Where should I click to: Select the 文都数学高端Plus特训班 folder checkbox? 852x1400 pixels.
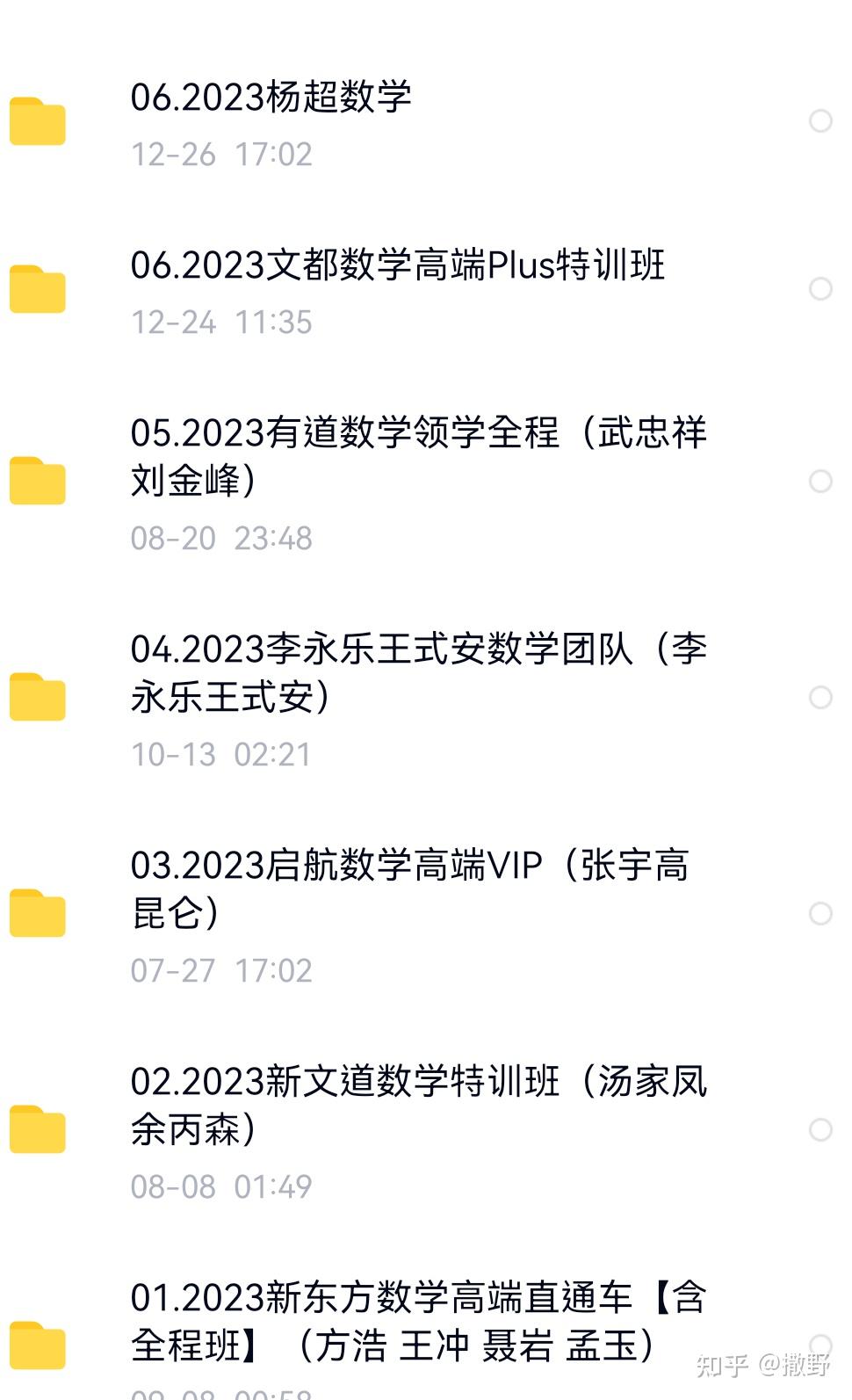coord(820,289)
